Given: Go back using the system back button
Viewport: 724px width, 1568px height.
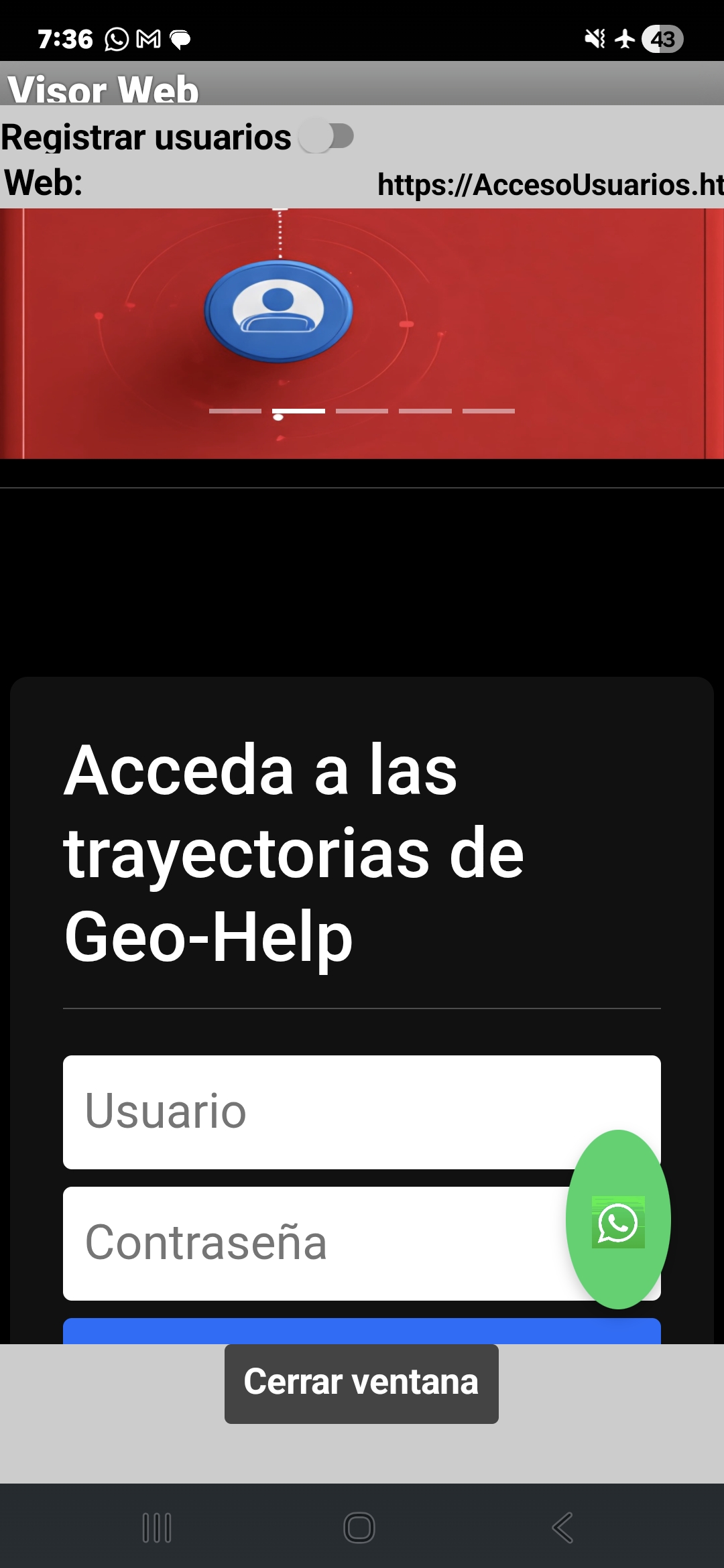Looking at the screenshot, I should click(x=562, y=1528).
